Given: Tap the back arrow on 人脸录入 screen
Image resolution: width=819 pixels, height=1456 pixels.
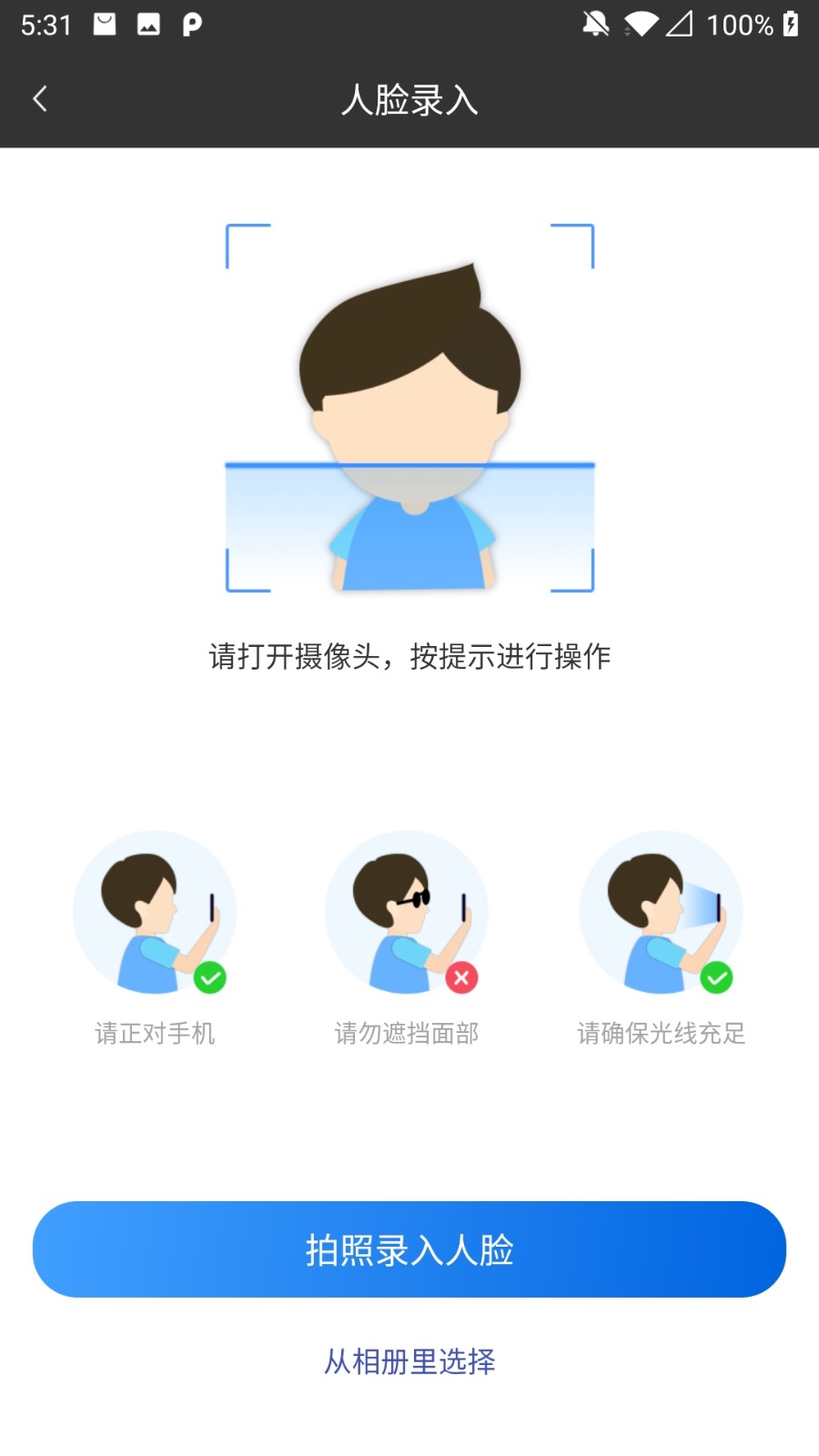Looking at the screenshot, I should [x=40, y=98].
